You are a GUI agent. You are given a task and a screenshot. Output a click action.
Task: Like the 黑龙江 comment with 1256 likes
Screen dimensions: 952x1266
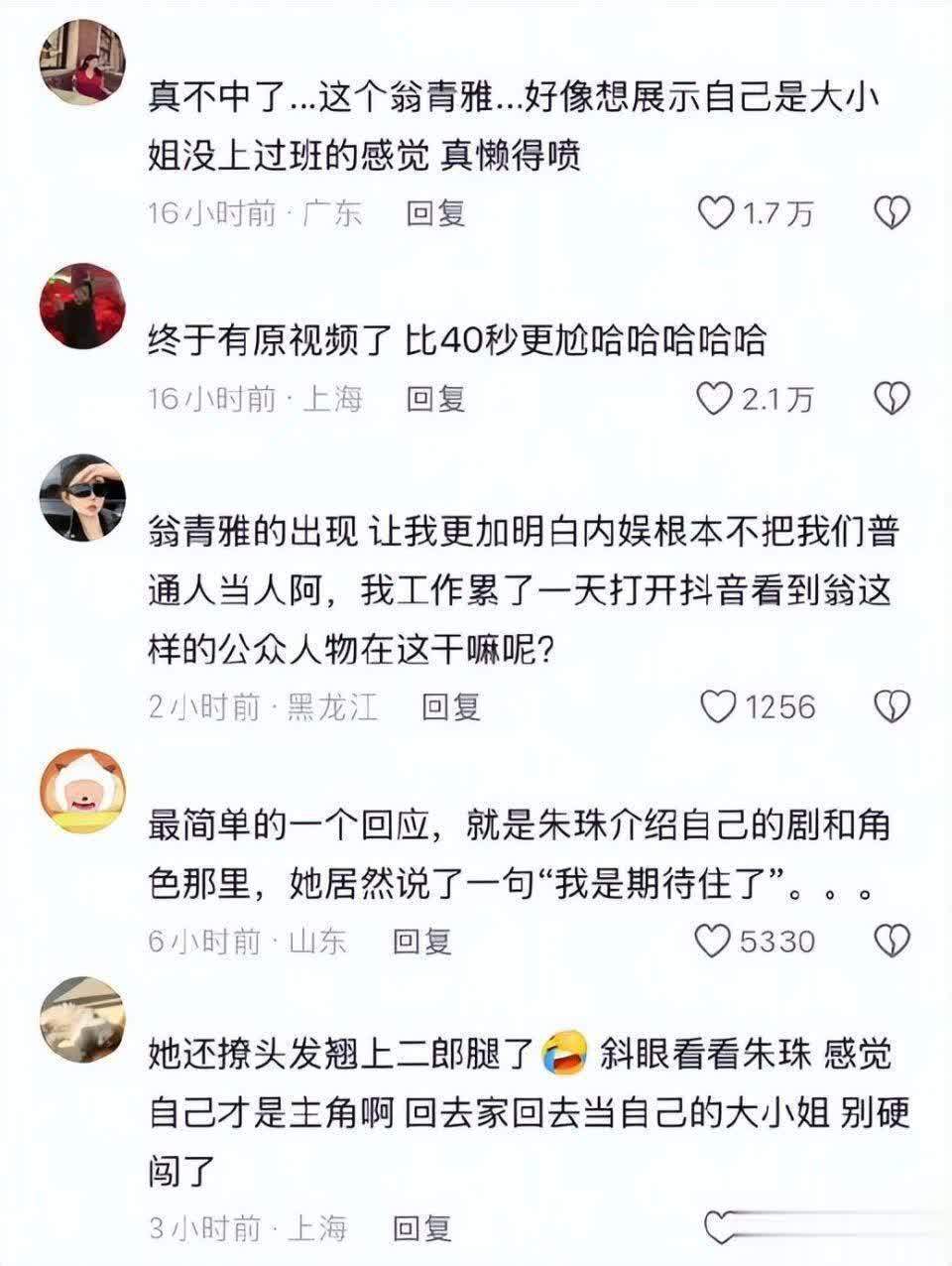point(718,706)
